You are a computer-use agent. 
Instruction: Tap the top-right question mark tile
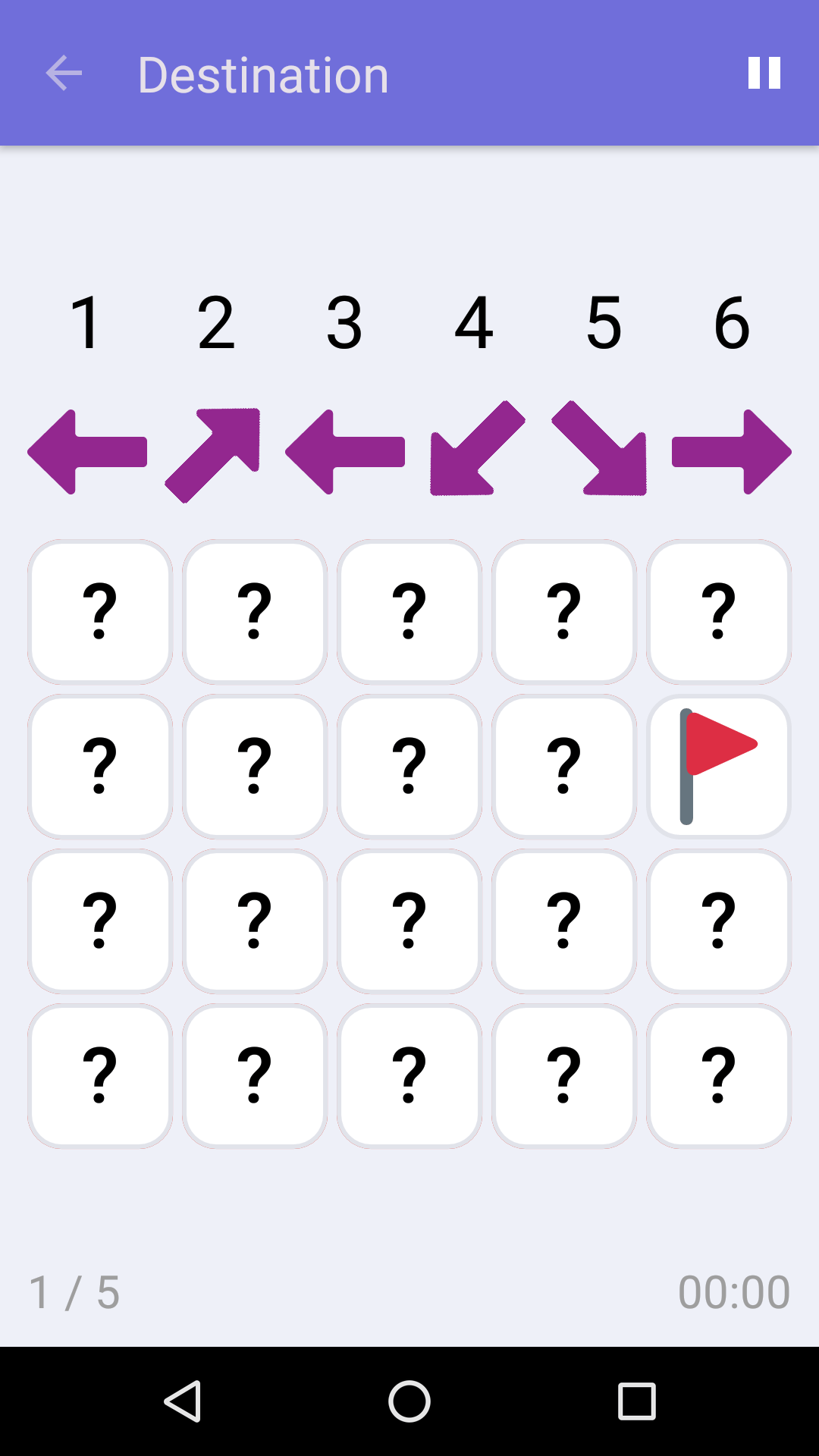(x=718, y=610)
